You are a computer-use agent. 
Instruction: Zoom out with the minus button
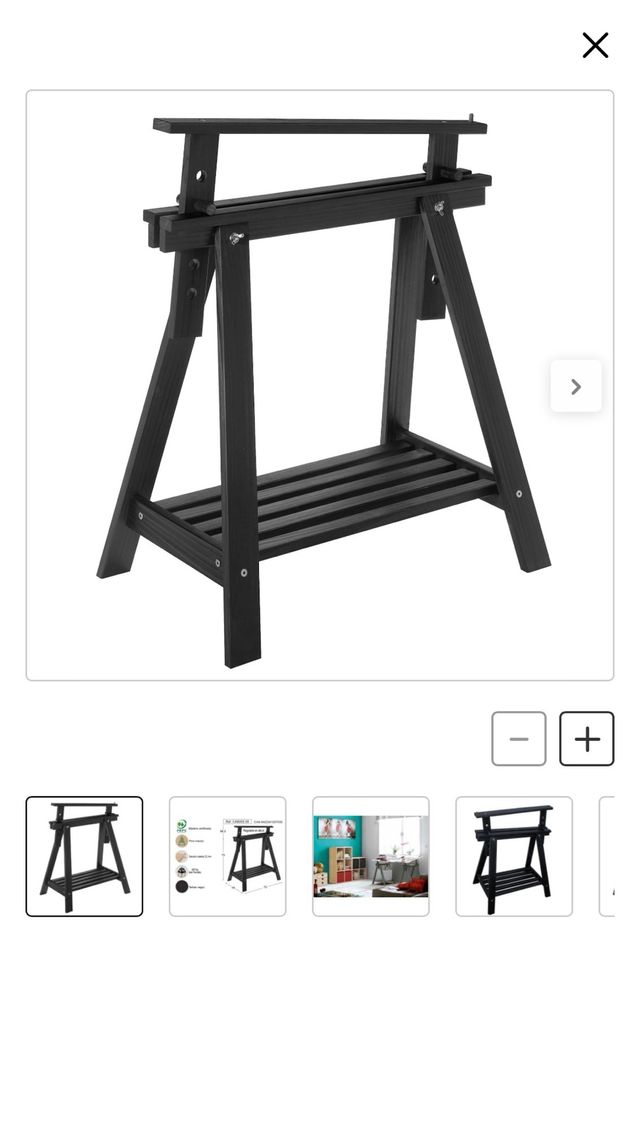(x=519, y=739)
